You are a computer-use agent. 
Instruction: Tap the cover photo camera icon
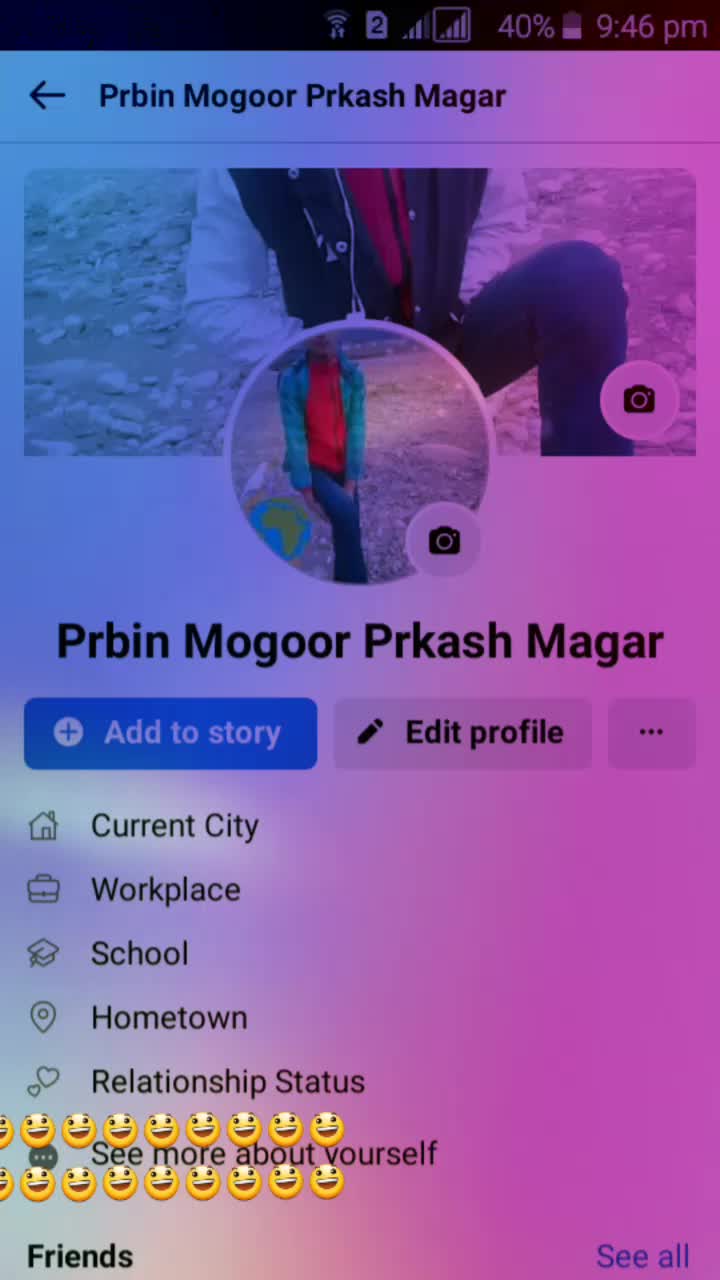click(x=639, y=400)
